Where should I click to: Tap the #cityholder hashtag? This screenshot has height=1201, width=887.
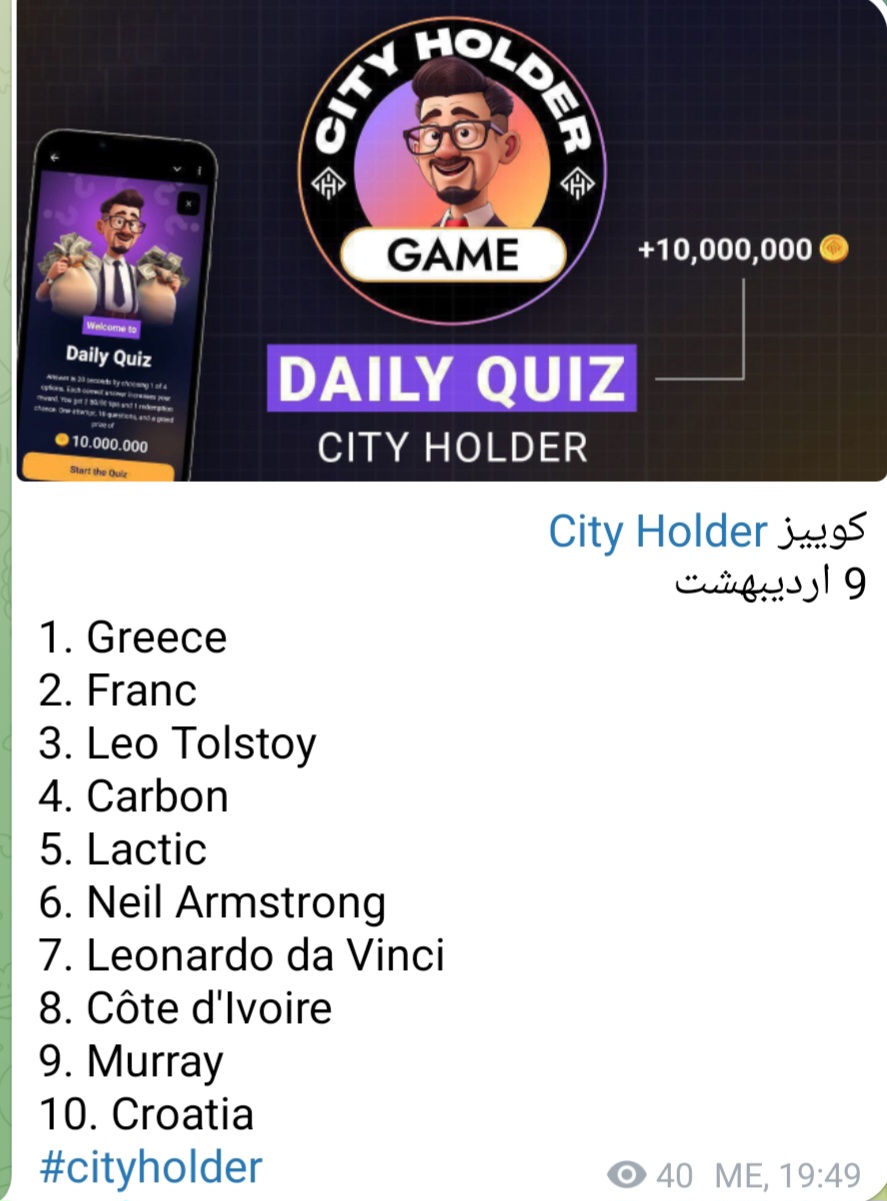(151, 1167)
